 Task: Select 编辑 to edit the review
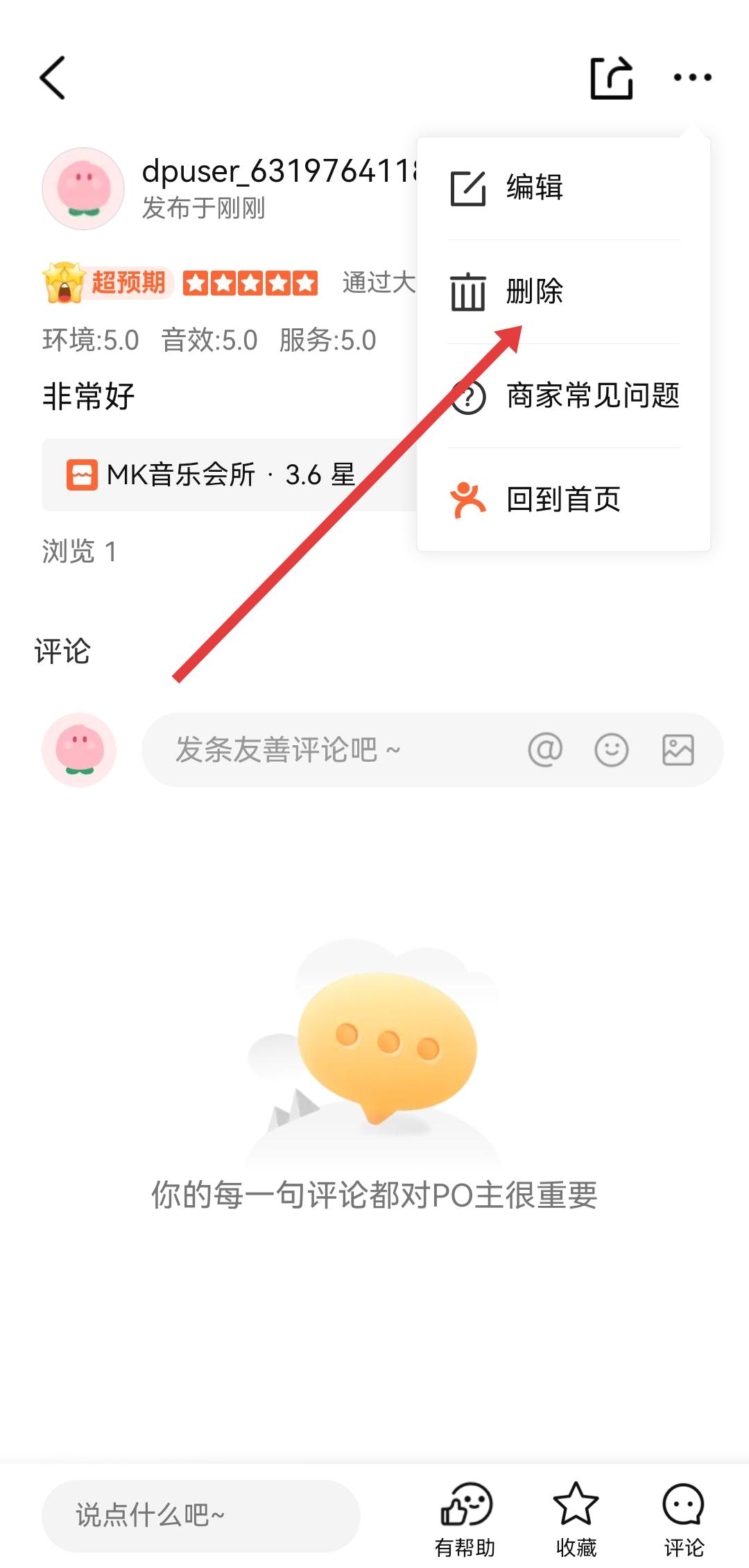click(x=534, y=187)
